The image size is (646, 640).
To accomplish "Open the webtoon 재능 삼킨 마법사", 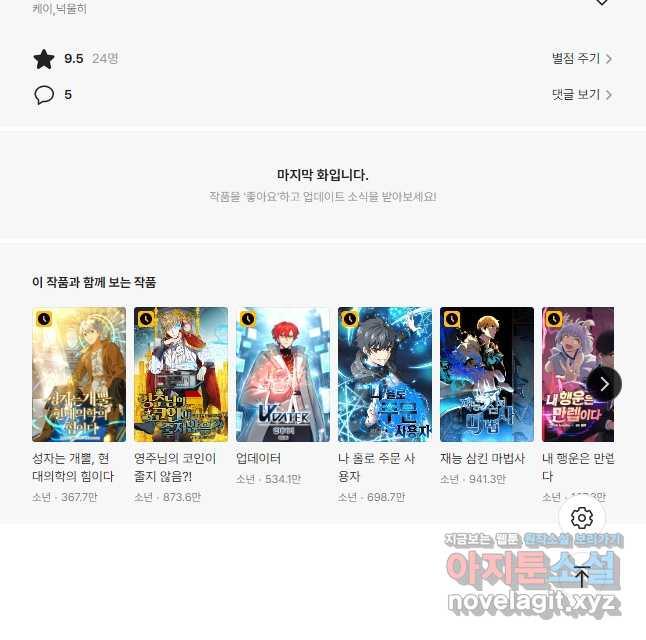I will [487, 374].
